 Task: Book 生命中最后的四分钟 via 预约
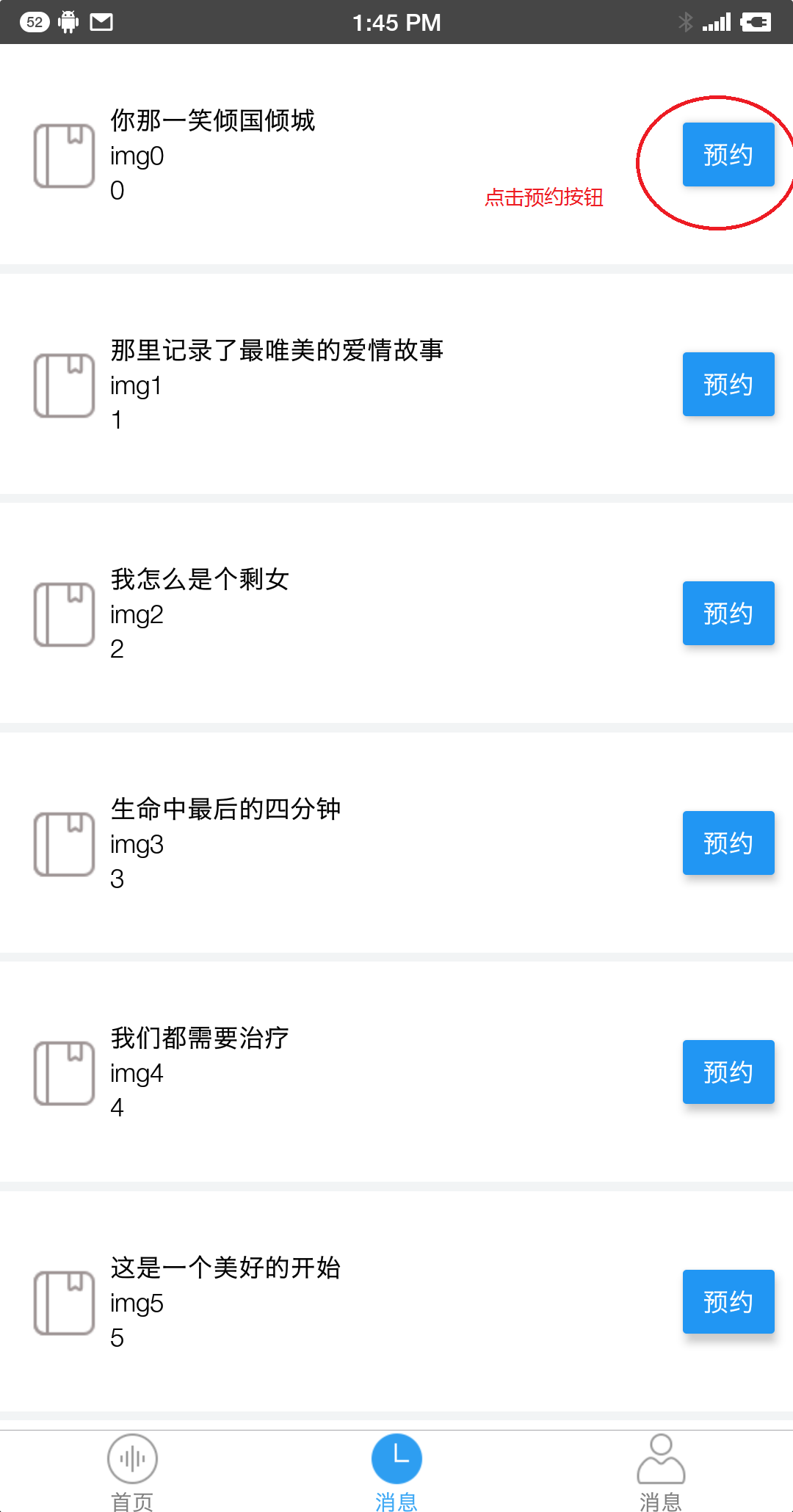pyautogui.click(x=728, y=843)
